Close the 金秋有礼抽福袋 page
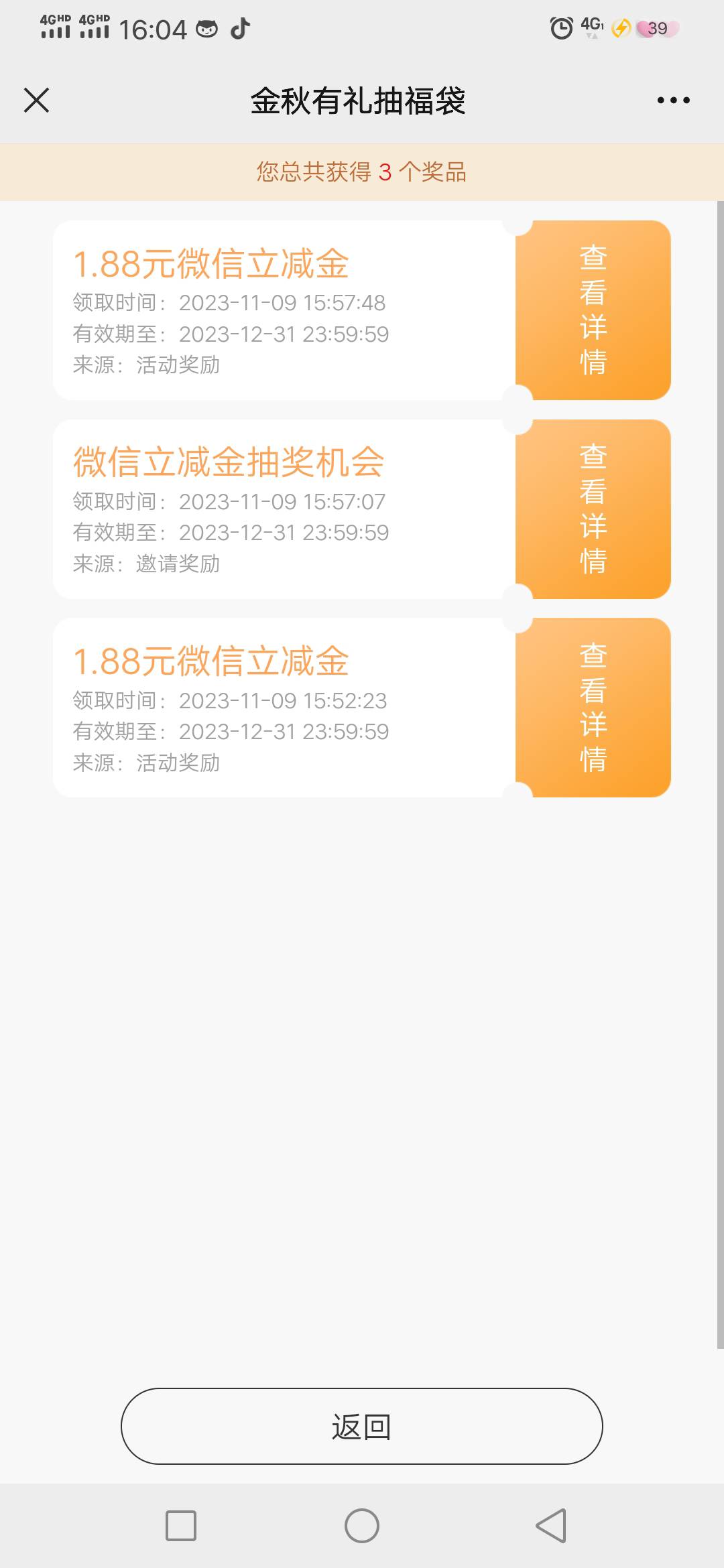The image size is (724, 1568). point(36,101)
